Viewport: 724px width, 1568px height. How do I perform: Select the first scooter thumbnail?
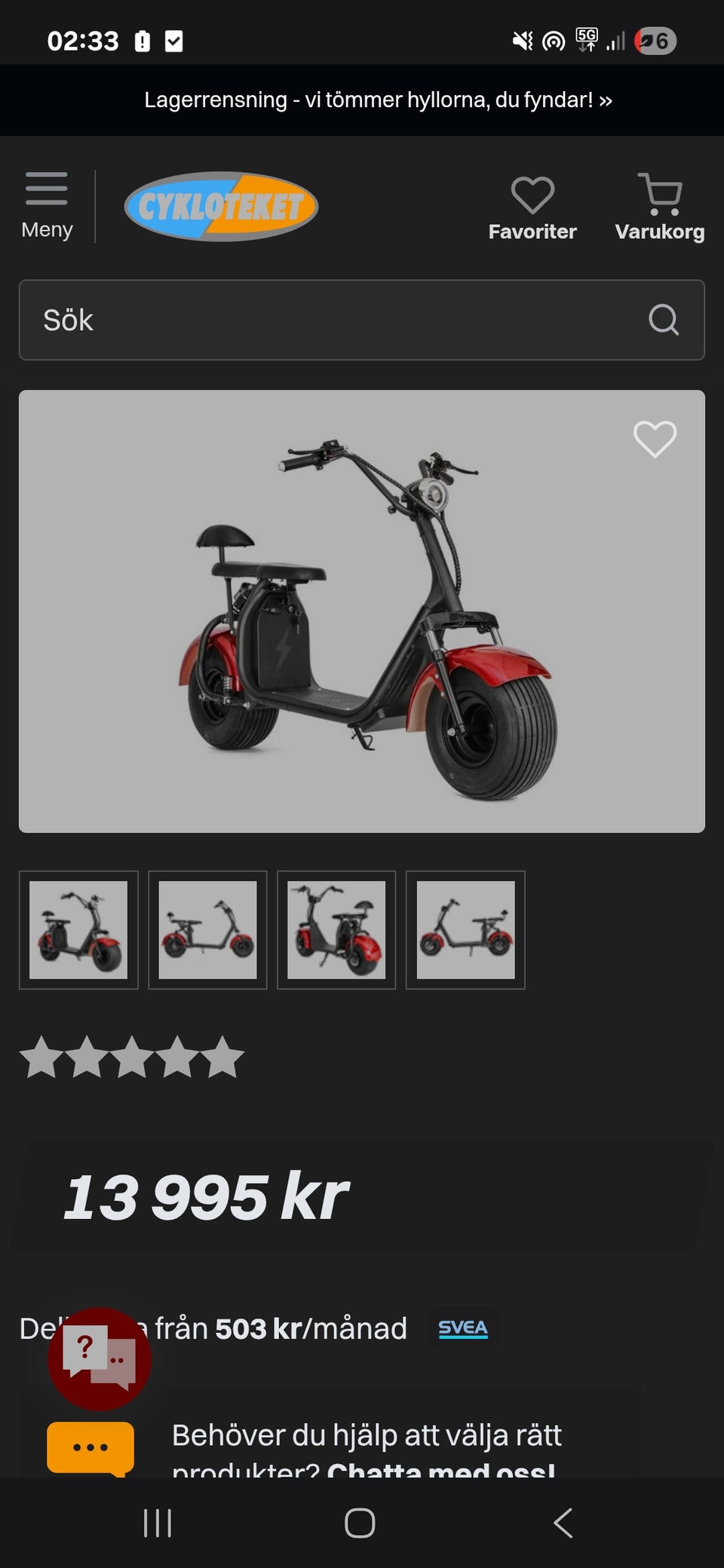click(78, 929)
